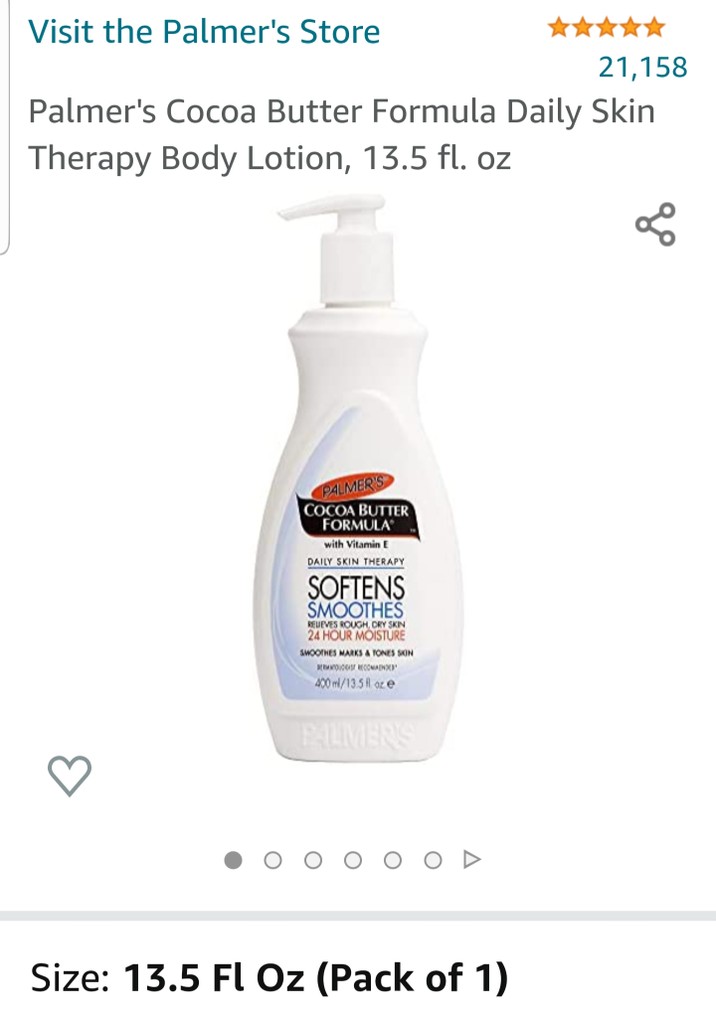Screen dimensions: 716x1024
Task: Open the Palmer's lotion product image
Action: [358, 480]
